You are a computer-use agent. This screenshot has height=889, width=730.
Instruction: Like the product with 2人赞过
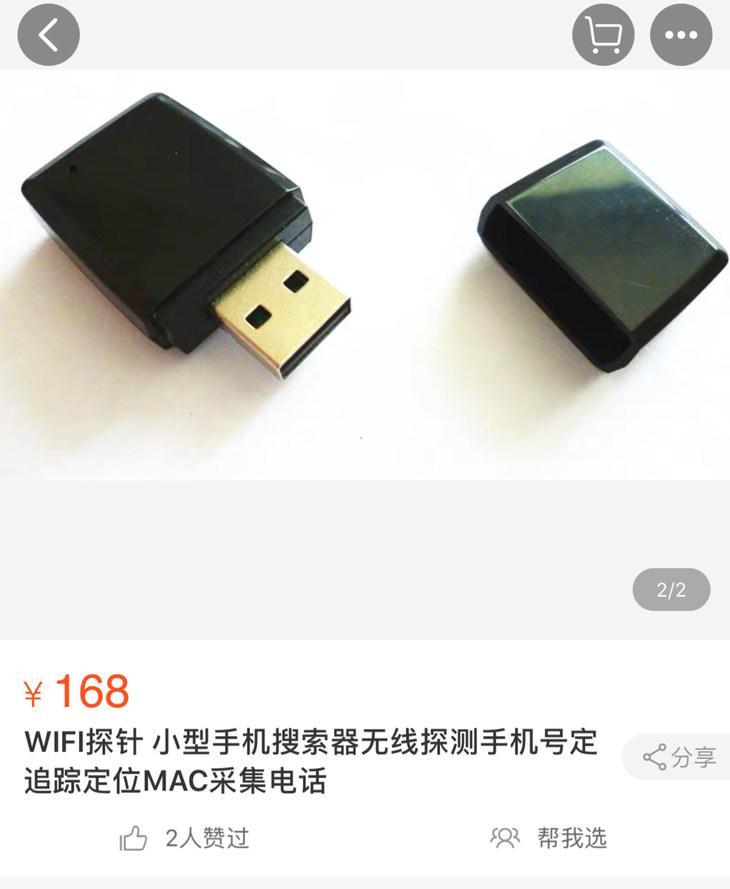(184, 838)
